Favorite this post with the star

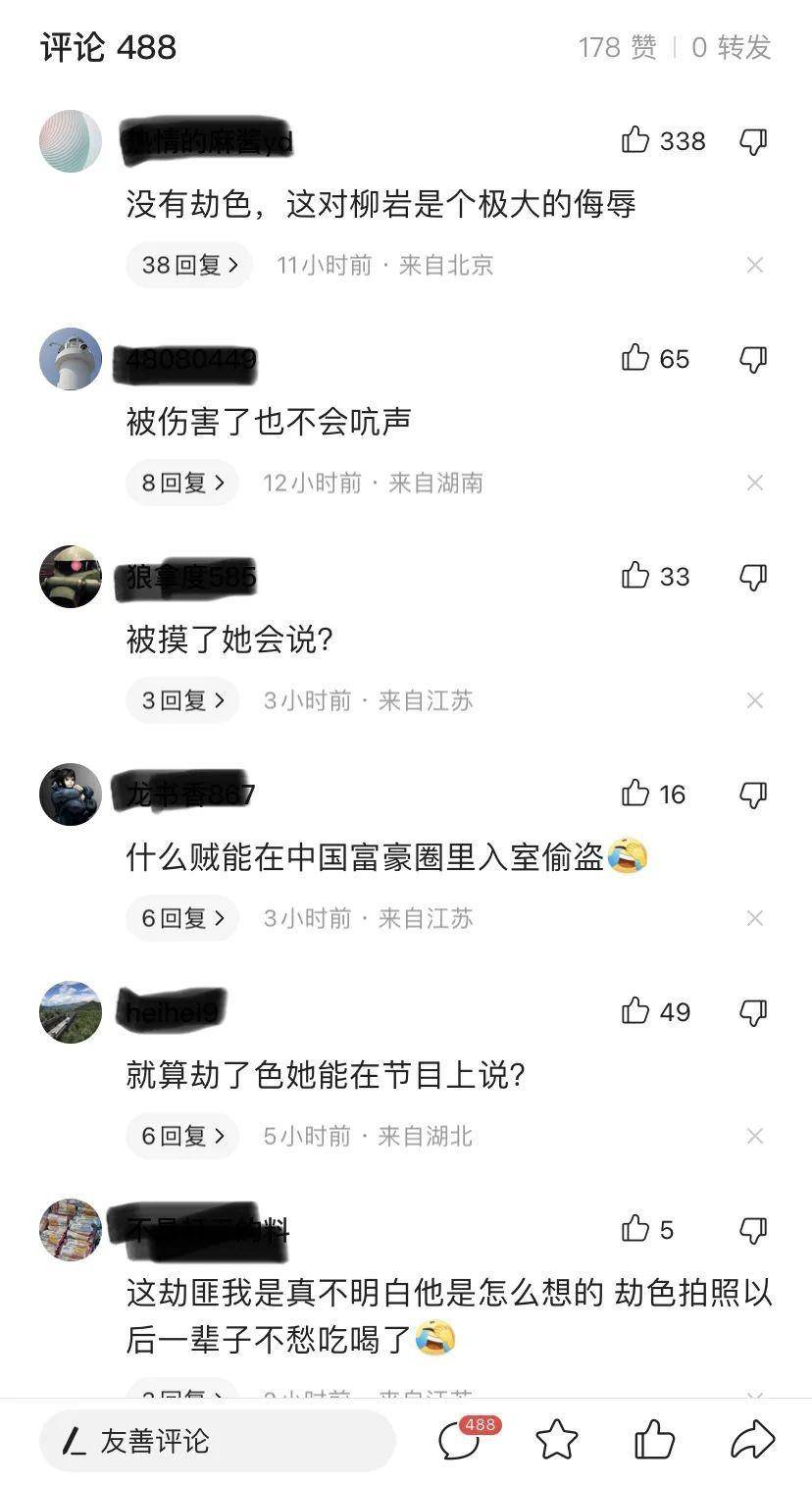tap(557, 1441)
